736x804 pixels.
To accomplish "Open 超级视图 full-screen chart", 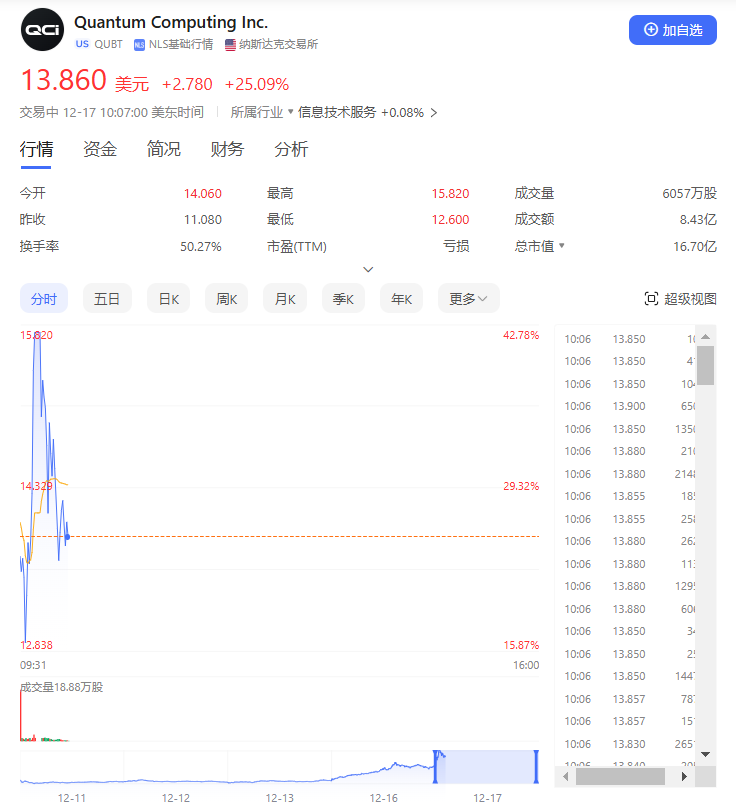I will 680,299.
